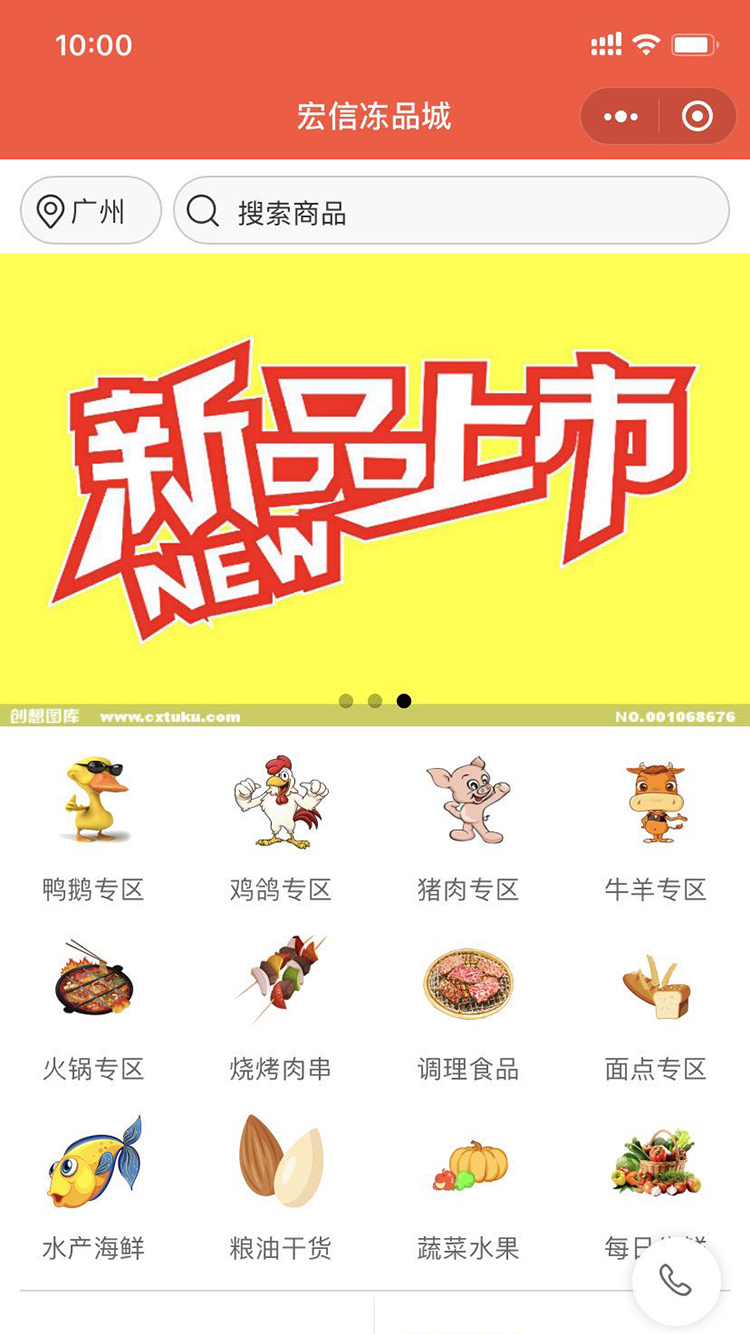The image size is (750, 1334).
Task: View the 烧烤肉串 category
Action: pos(281,1006)
